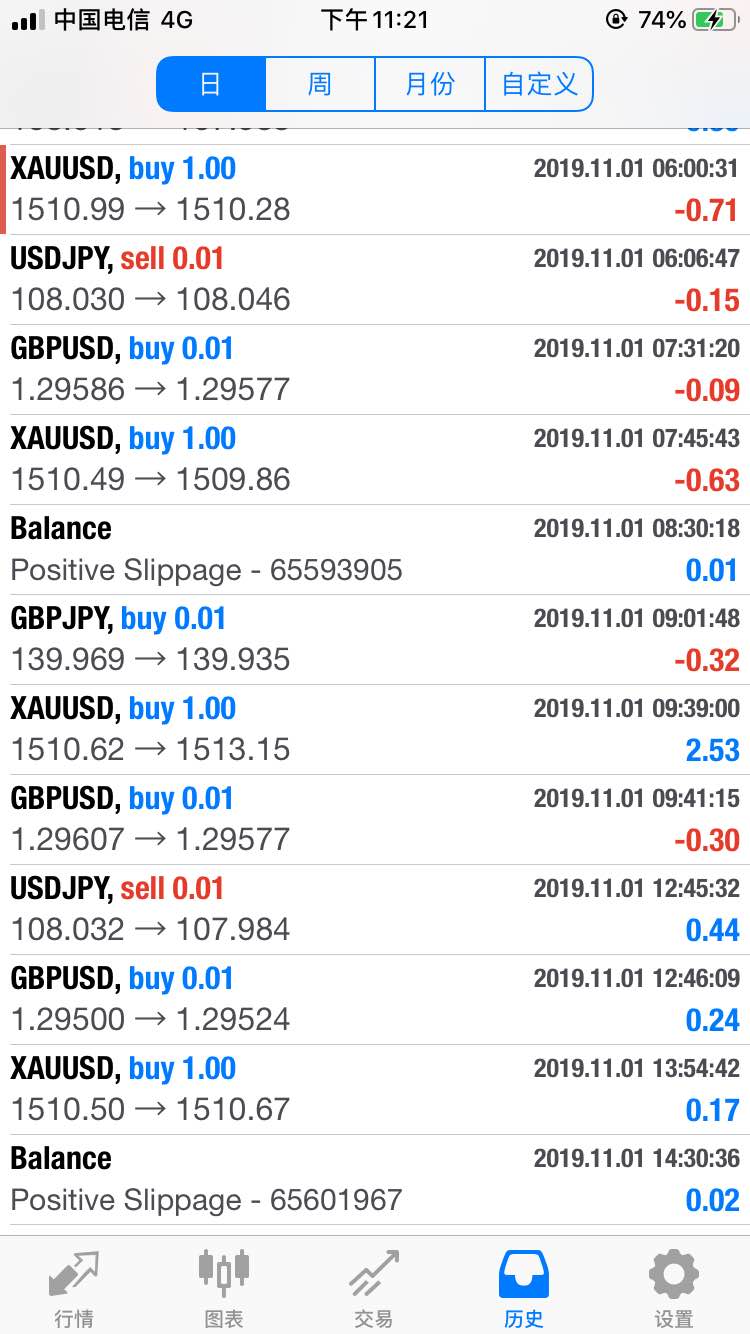Switch to the 月份 (month) segment
The height and width of the screenshot is (1334, 750).
pyautogui.click(x=430, y=84)
